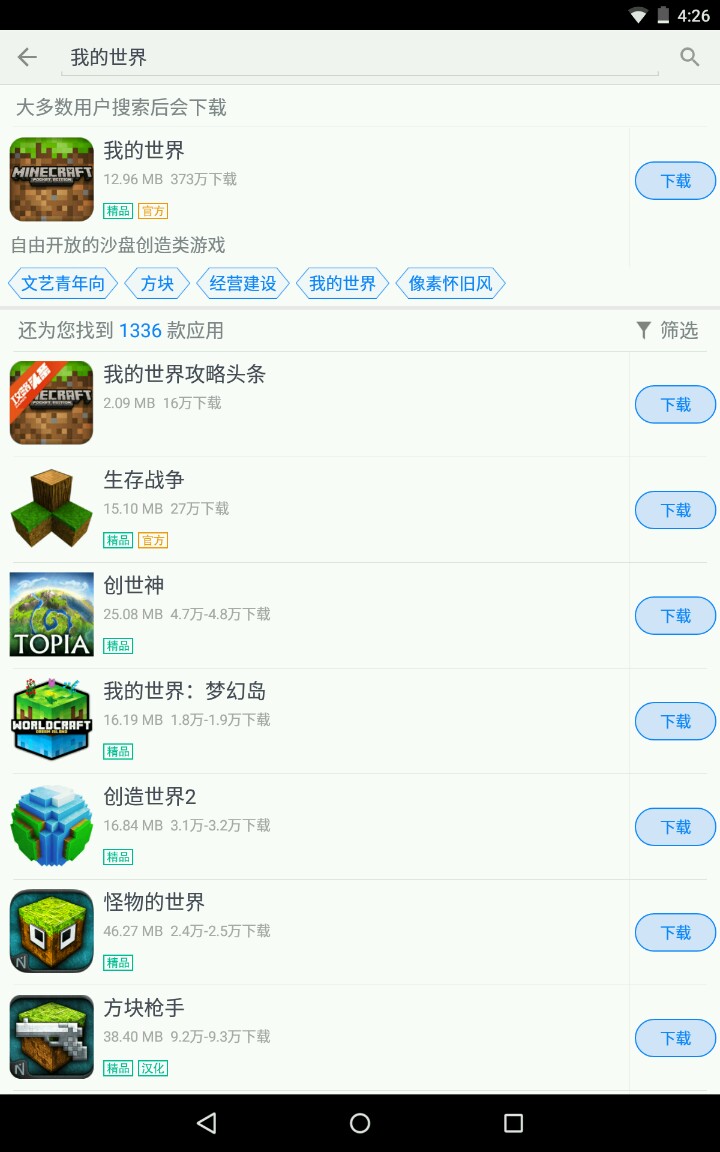Download 我的世界攻略头条
The width and height of the screenshot is (720, 1152).
click(675, 405)
